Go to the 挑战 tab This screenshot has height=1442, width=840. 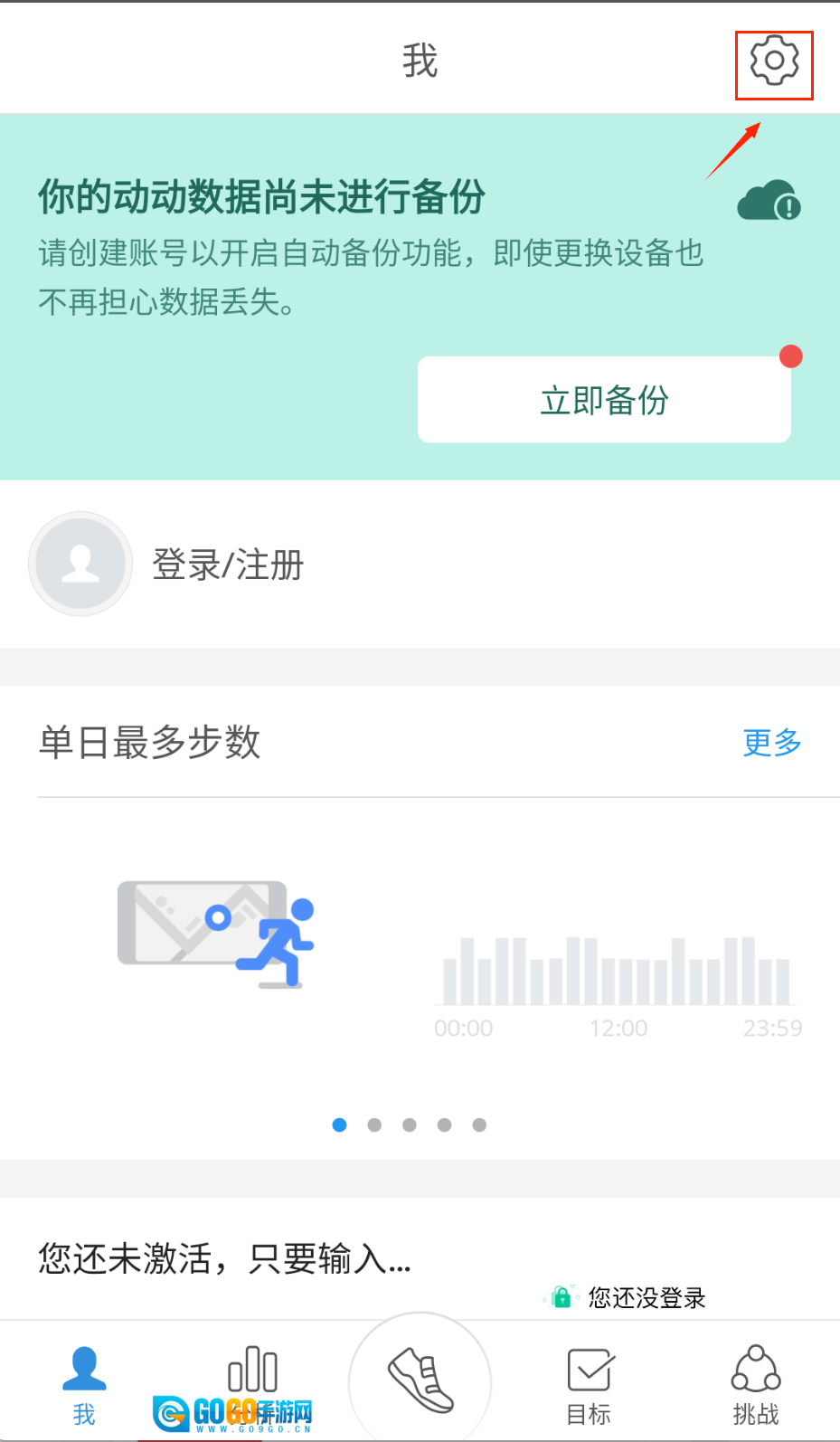756,1386
